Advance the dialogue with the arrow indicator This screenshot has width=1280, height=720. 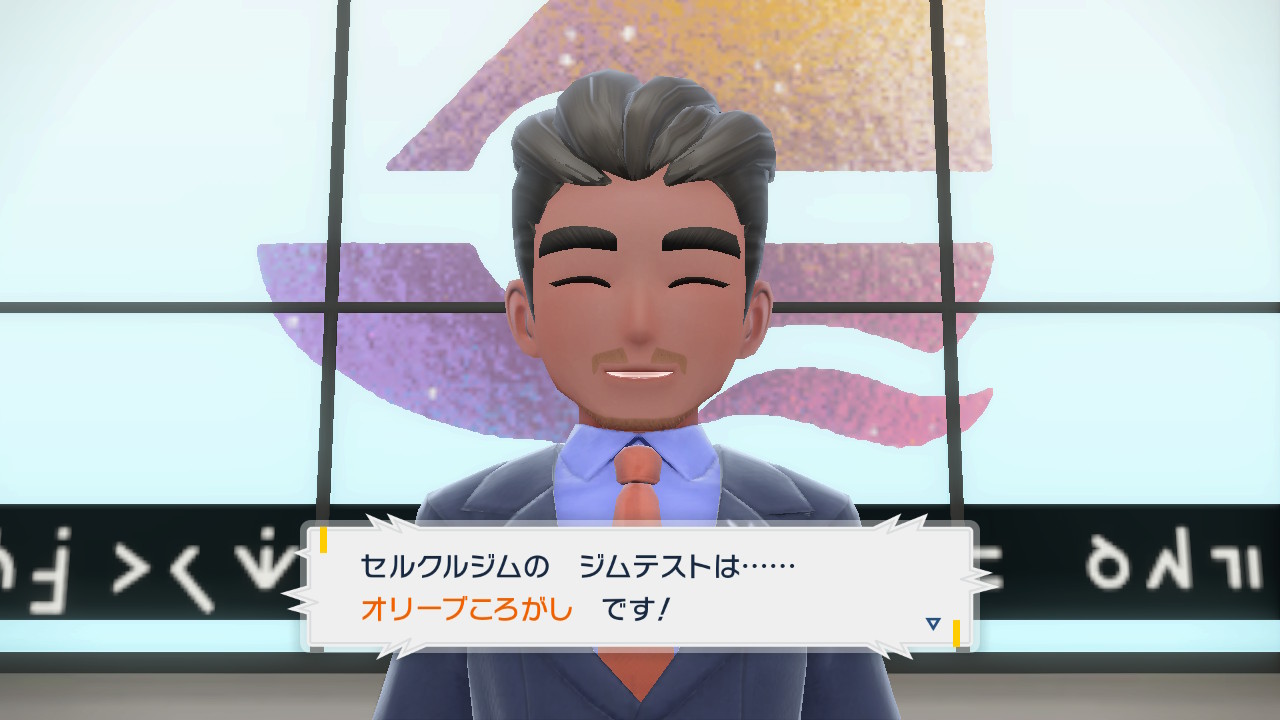(933, 623)
